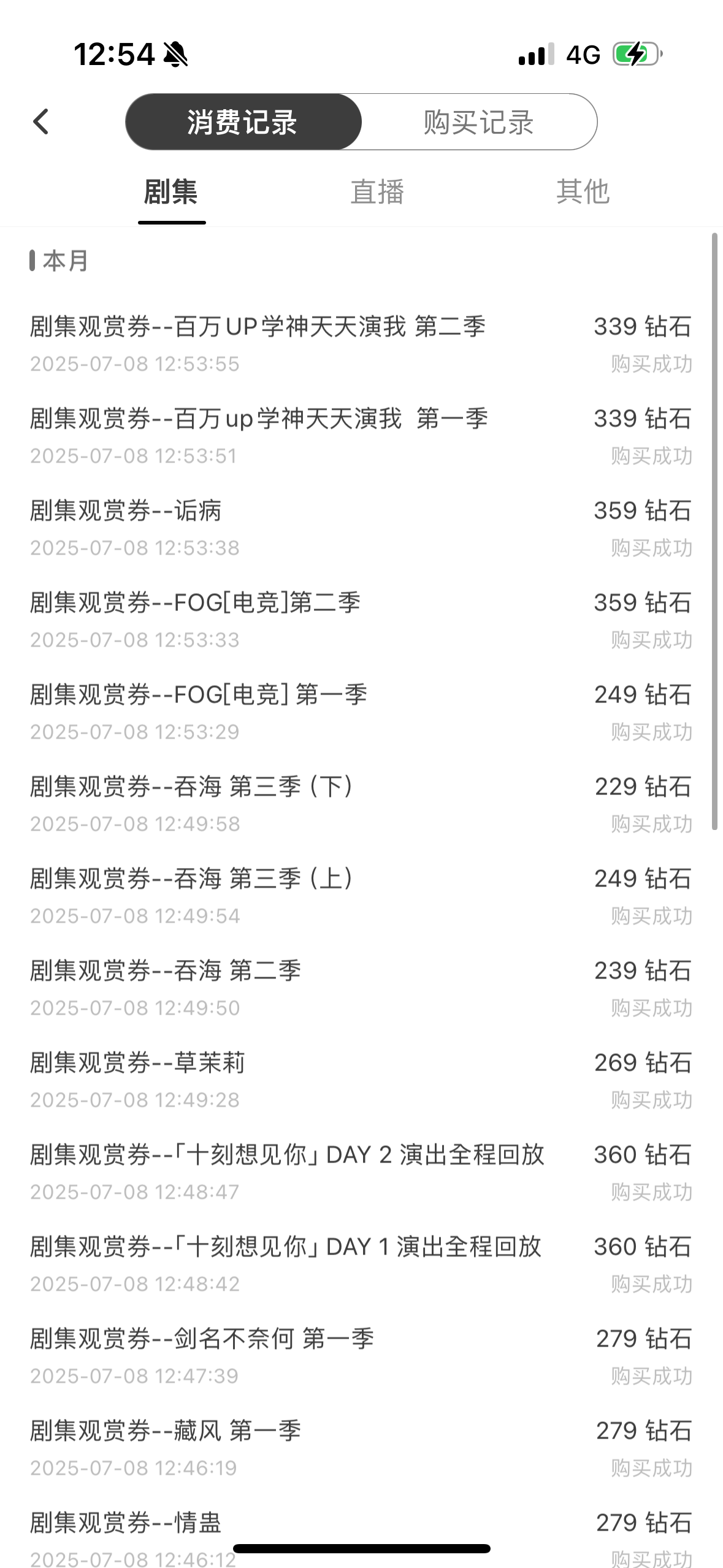
Task: Switch to the 其他 tab
Action: pyautogui.click(x=583, y=192)
